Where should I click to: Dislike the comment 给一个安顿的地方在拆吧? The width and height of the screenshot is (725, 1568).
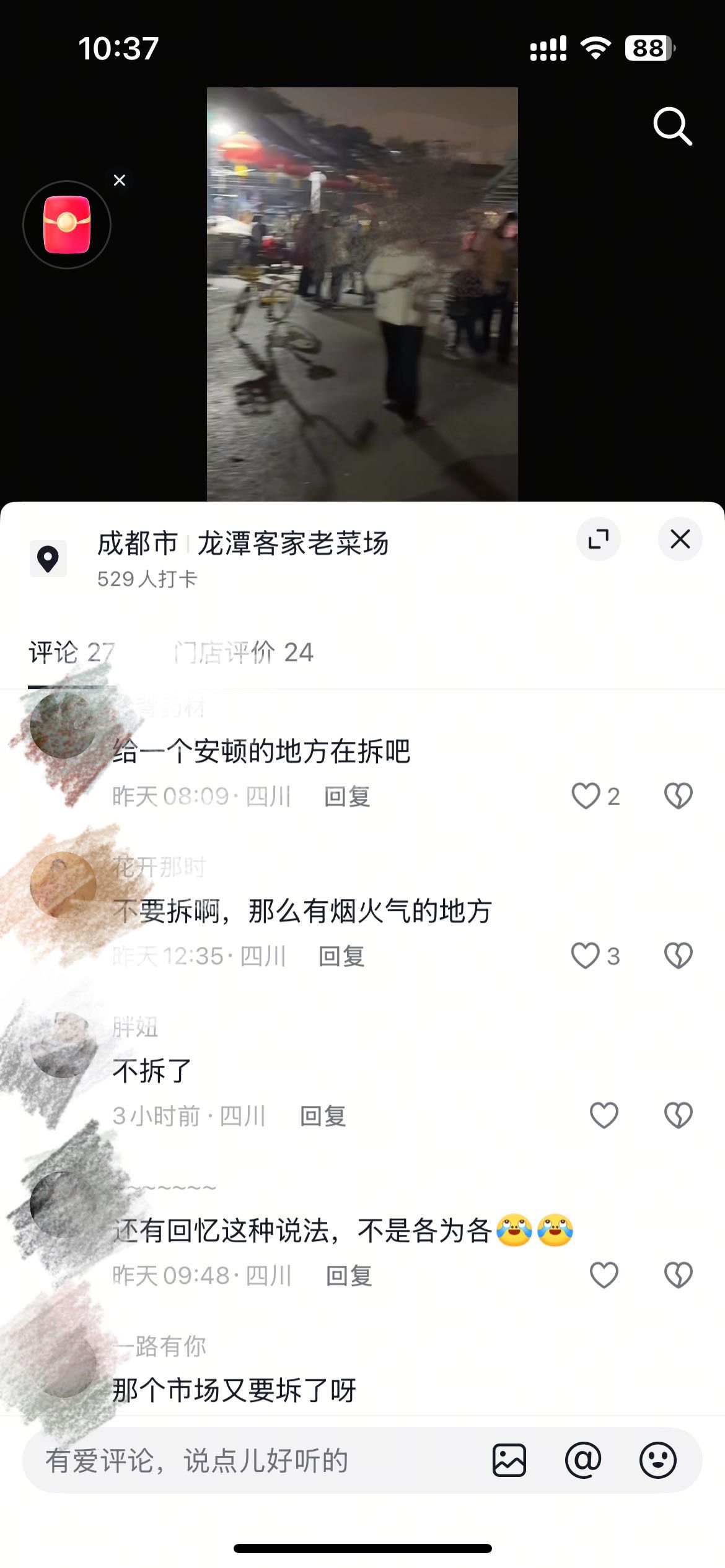(678, 796)
